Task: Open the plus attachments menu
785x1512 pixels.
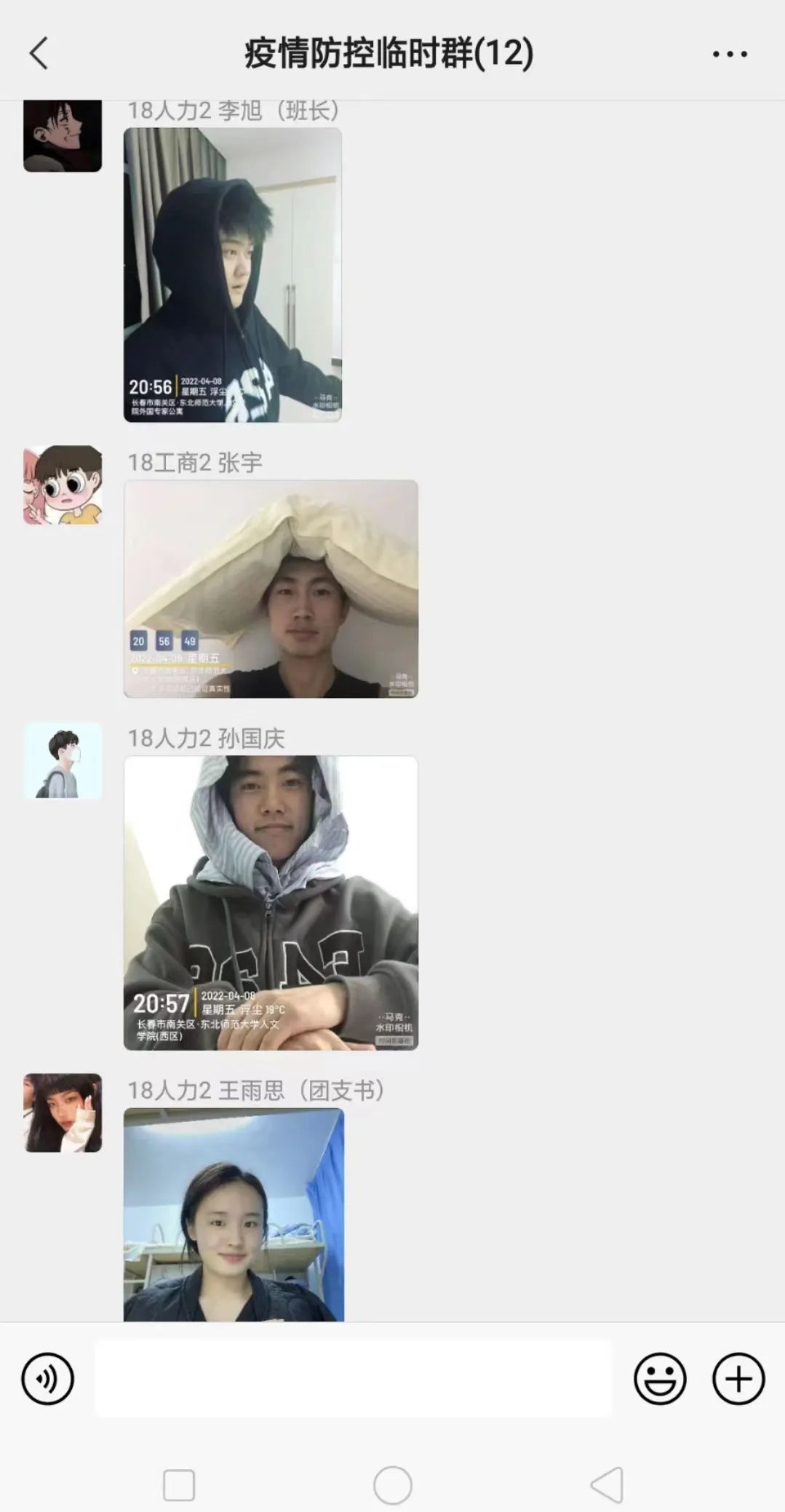Action: [x=738, y=1378]
